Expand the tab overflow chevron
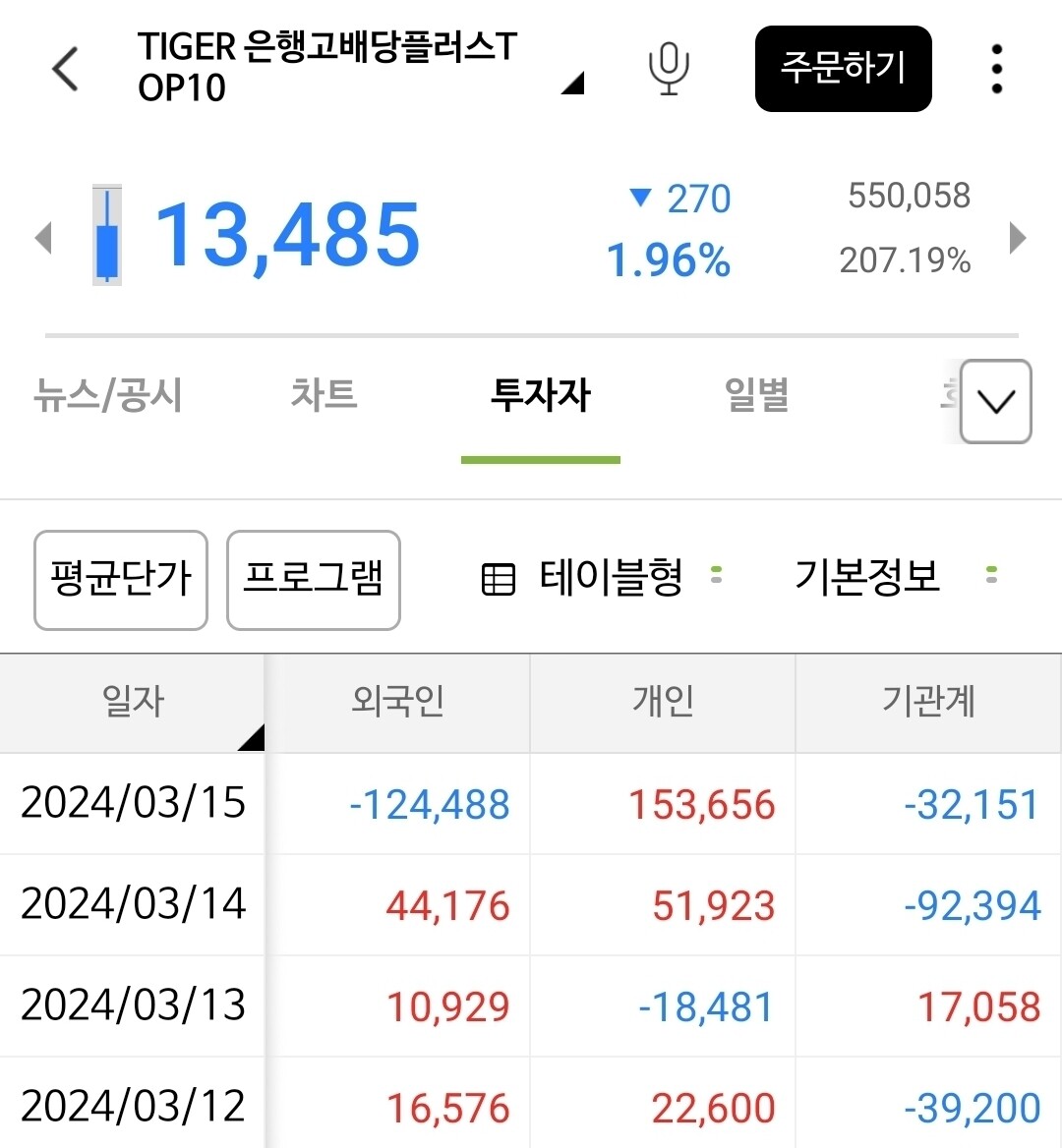 click(996, 401)
